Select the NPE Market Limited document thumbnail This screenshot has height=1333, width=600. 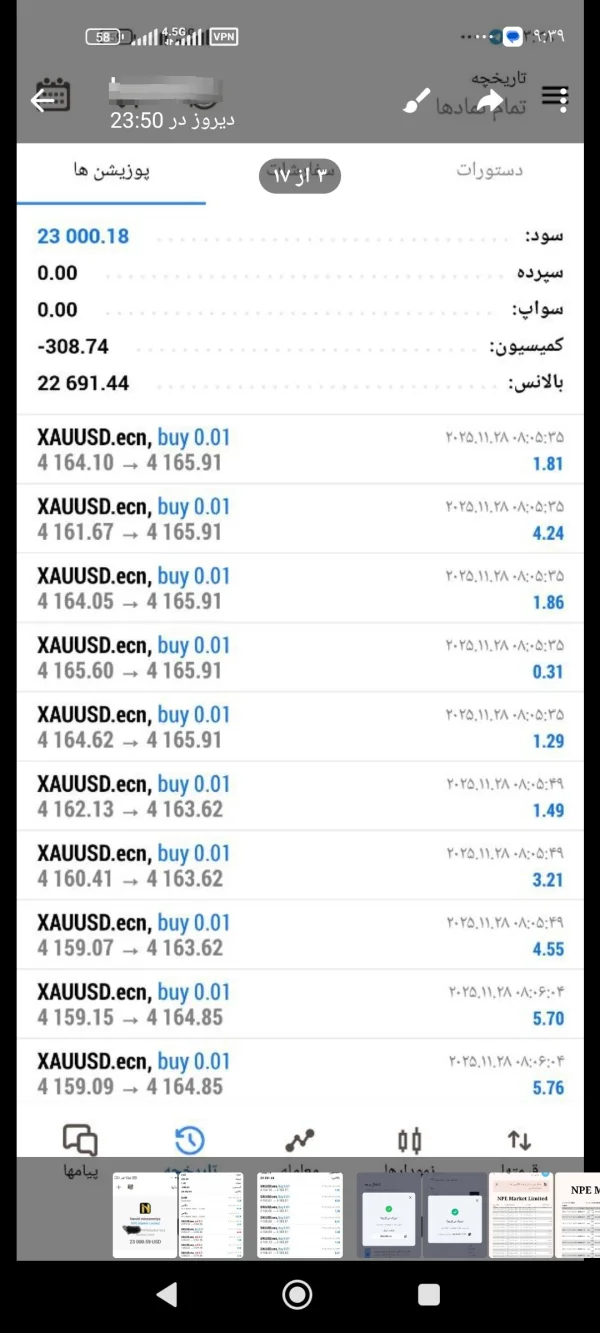[x=521, y=1215]
